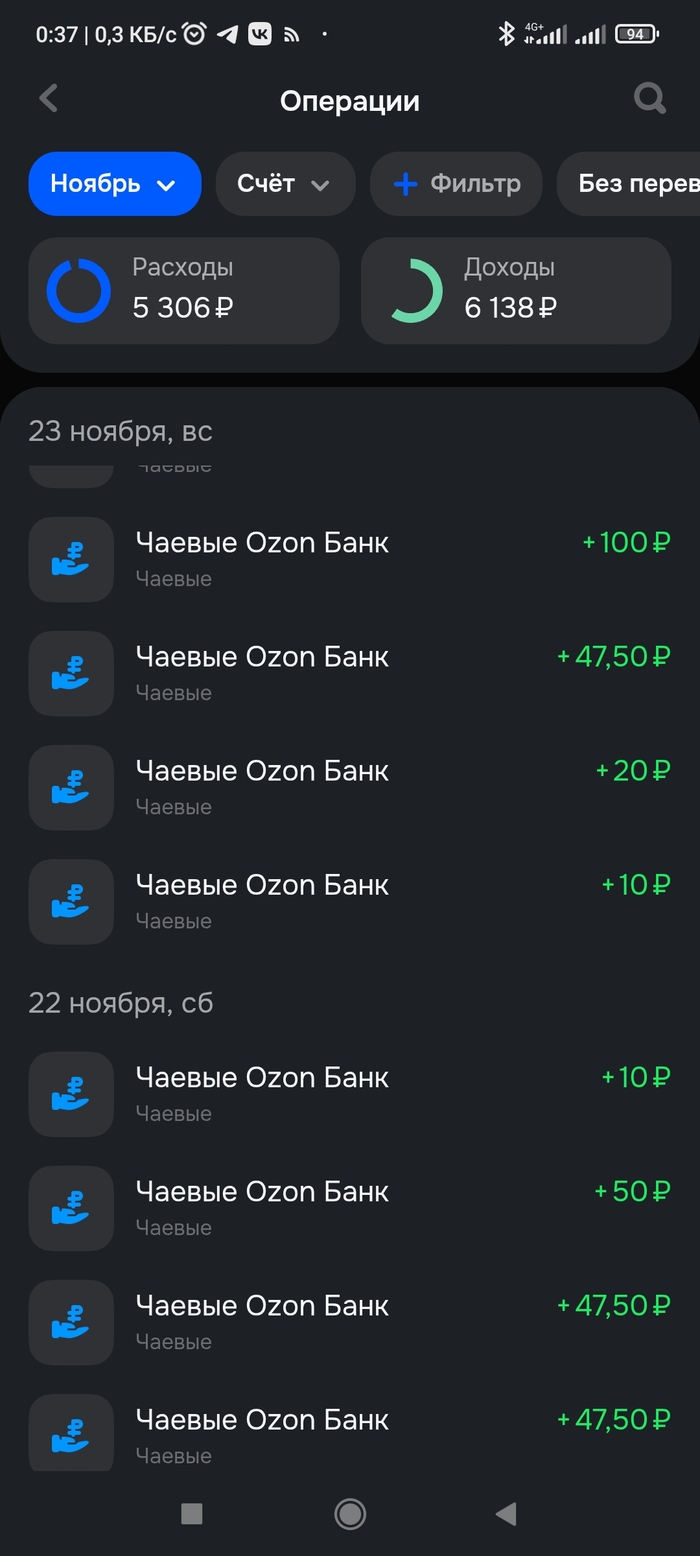Open recent apps from the navigation bar
The image size is (700, 1556).
192,1514
